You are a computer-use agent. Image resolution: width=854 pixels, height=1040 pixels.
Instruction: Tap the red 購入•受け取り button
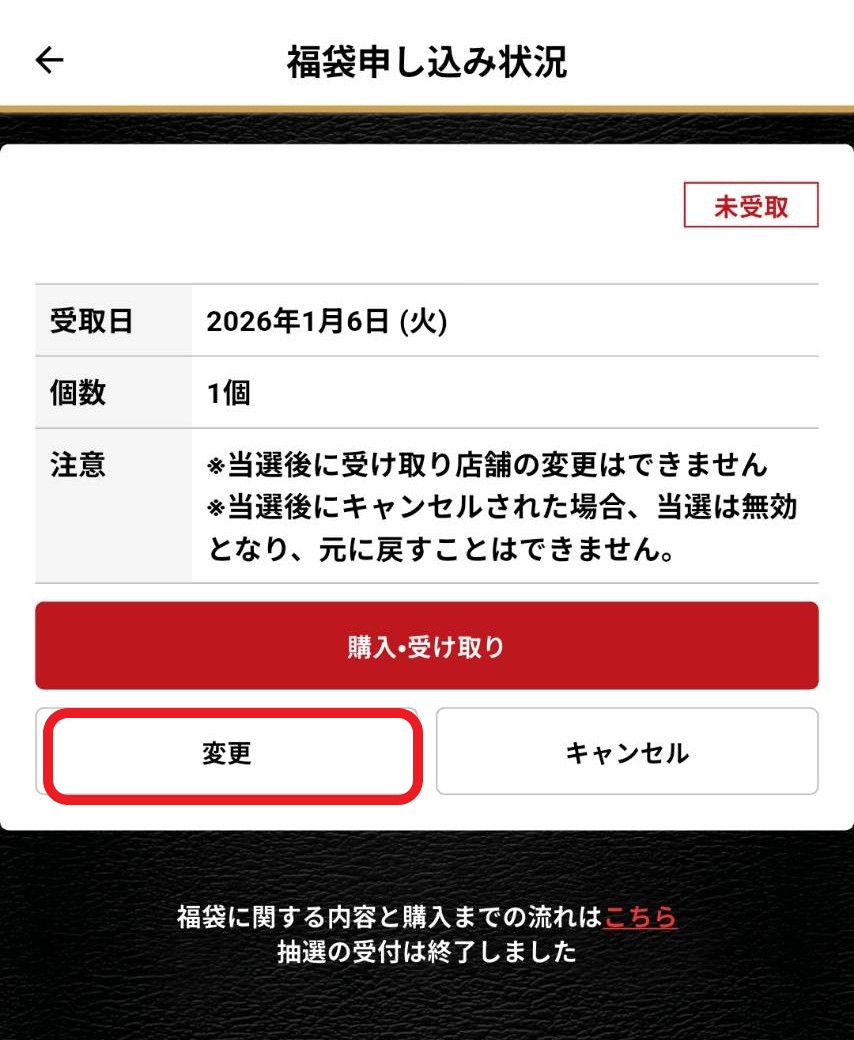pos(426,646)
